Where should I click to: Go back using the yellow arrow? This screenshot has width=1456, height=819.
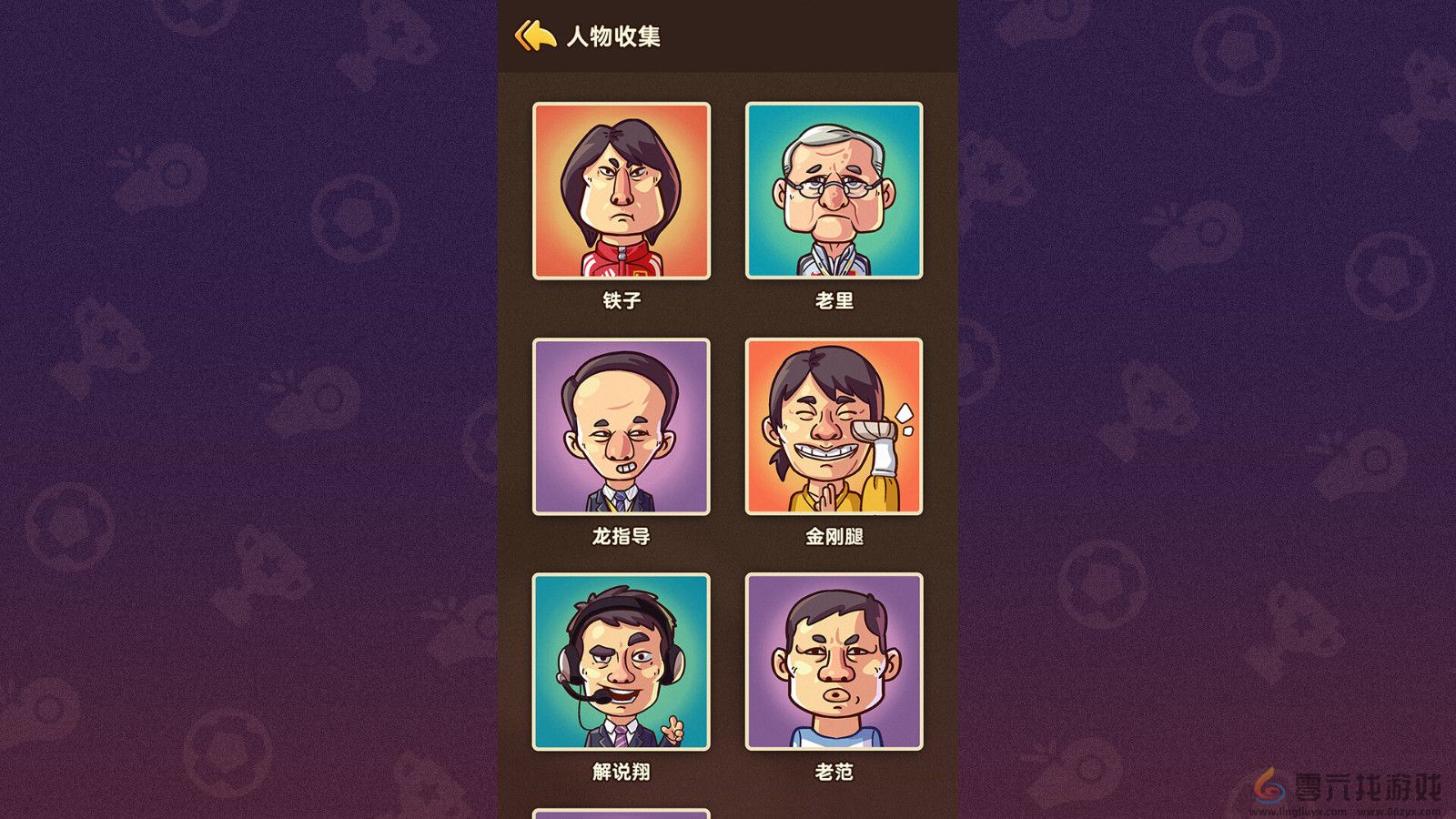click(x=535, y=36)
